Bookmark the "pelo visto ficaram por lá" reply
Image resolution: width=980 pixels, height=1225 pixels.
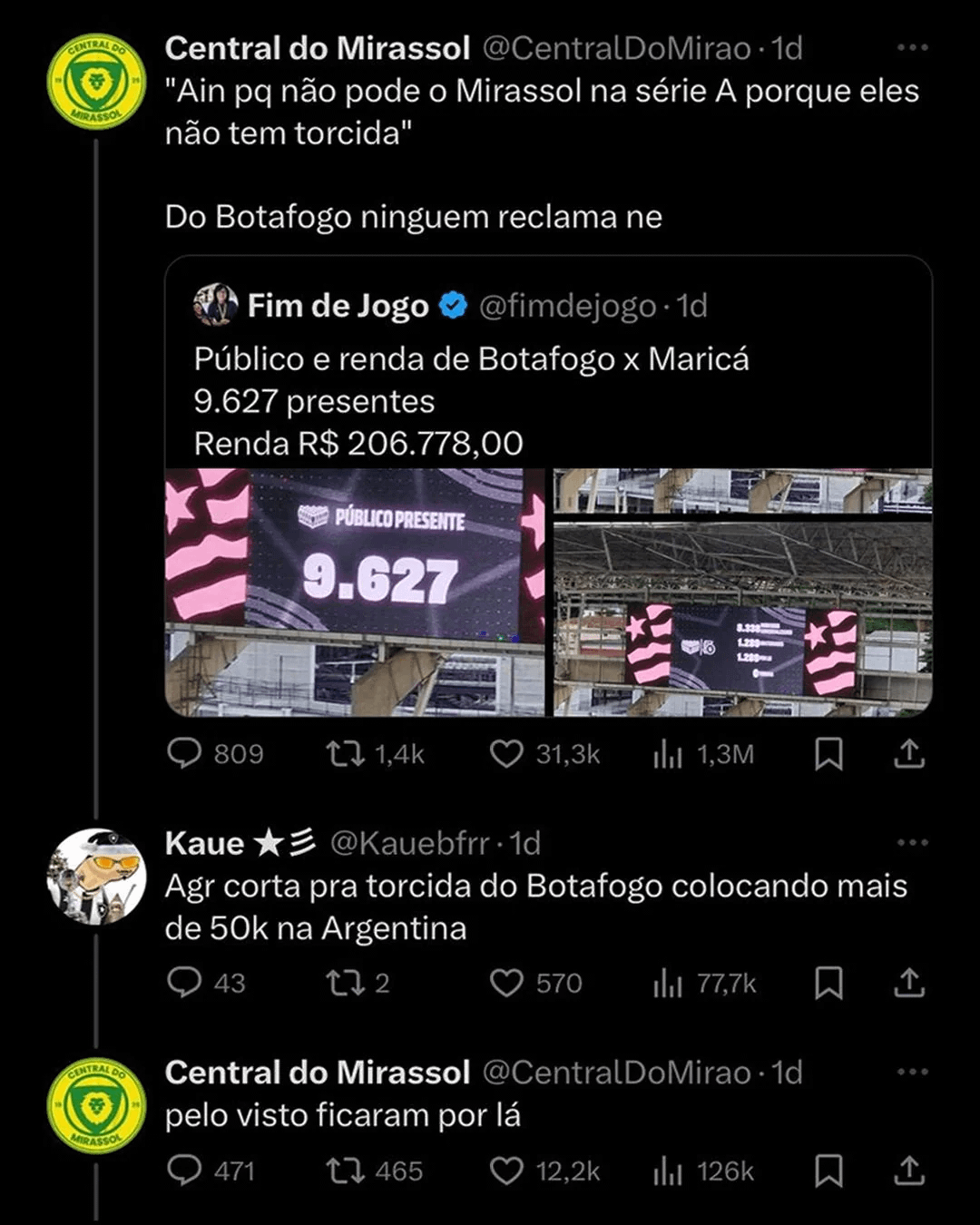828,1171
